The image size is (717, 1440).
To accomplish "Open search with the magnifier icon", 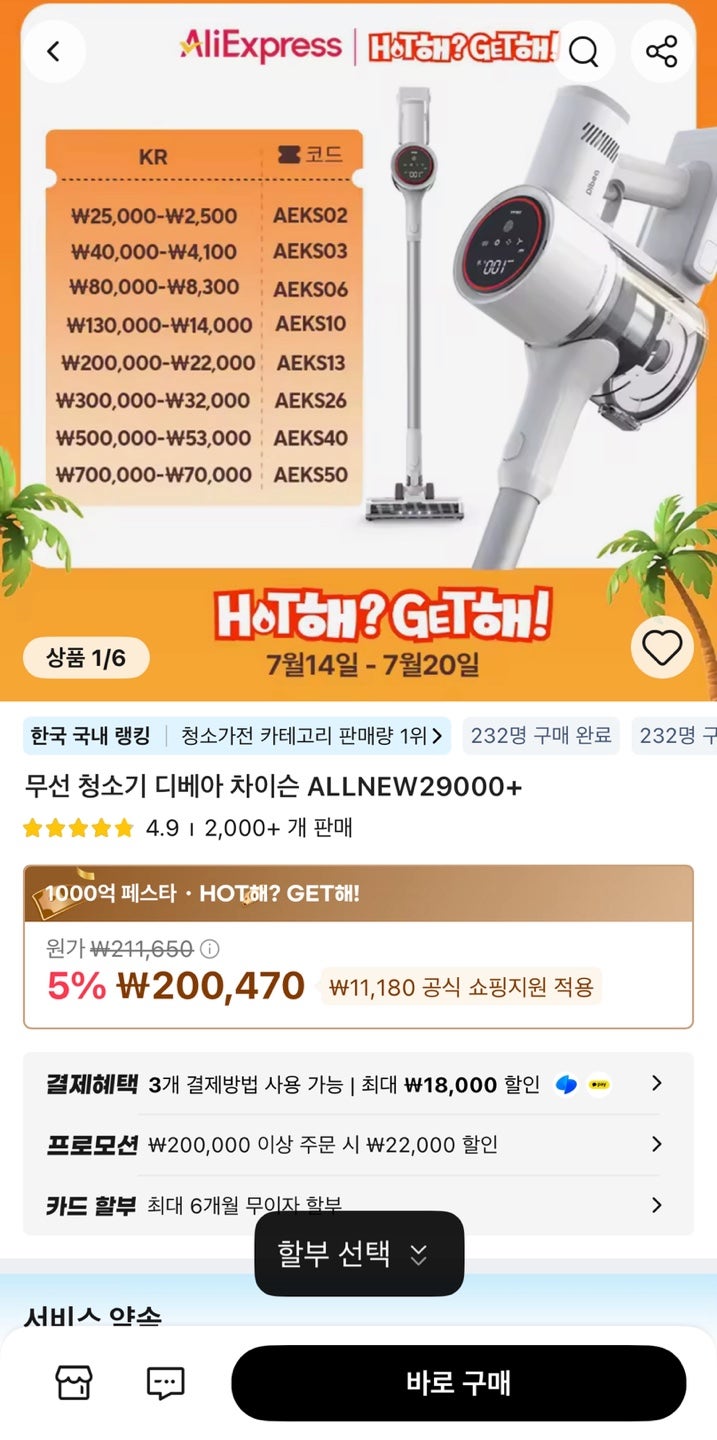I will 584,52.
